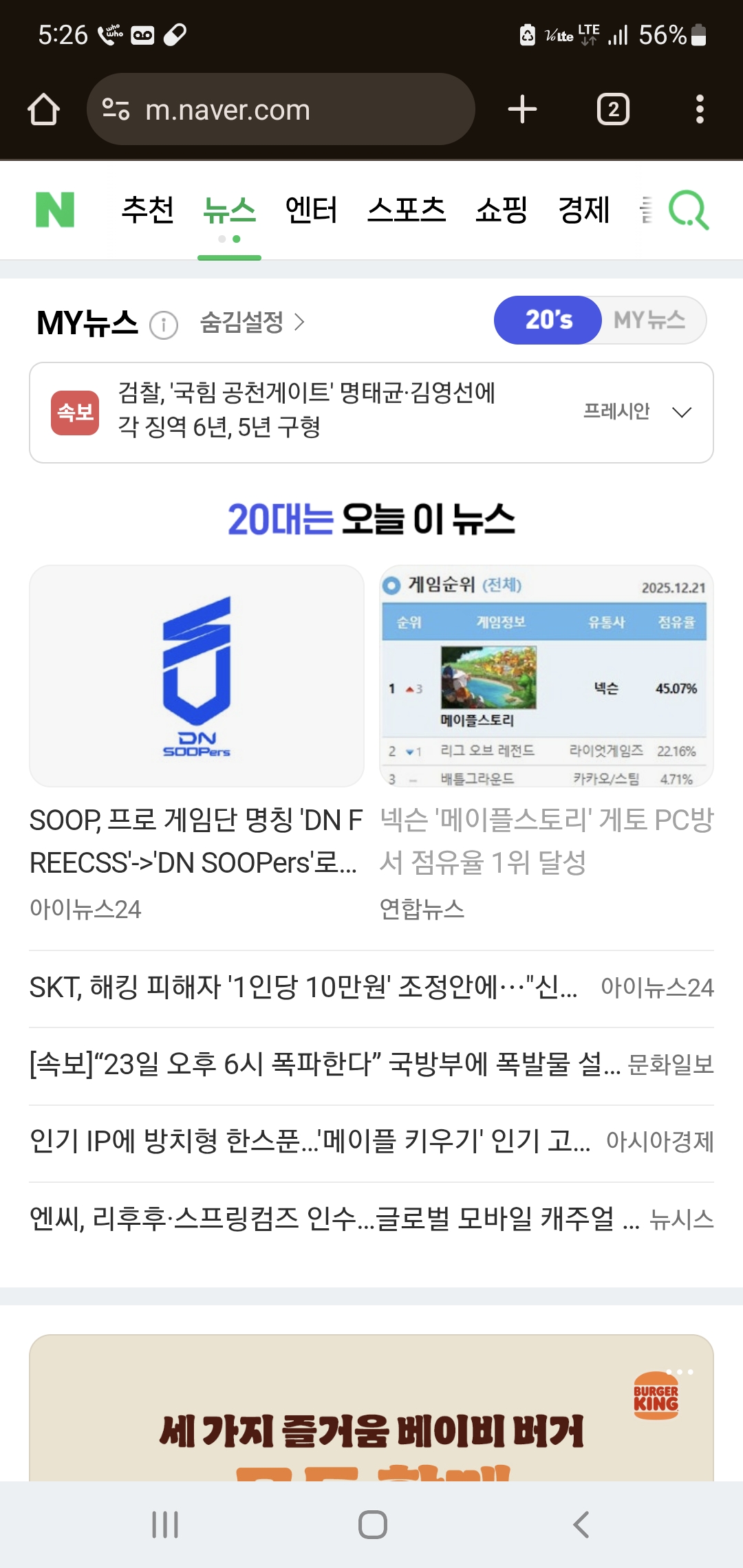This screenshot has width=743, height=1568.
Task: Expand the 속보 breaking news dropdown
Action: point(681,412)
